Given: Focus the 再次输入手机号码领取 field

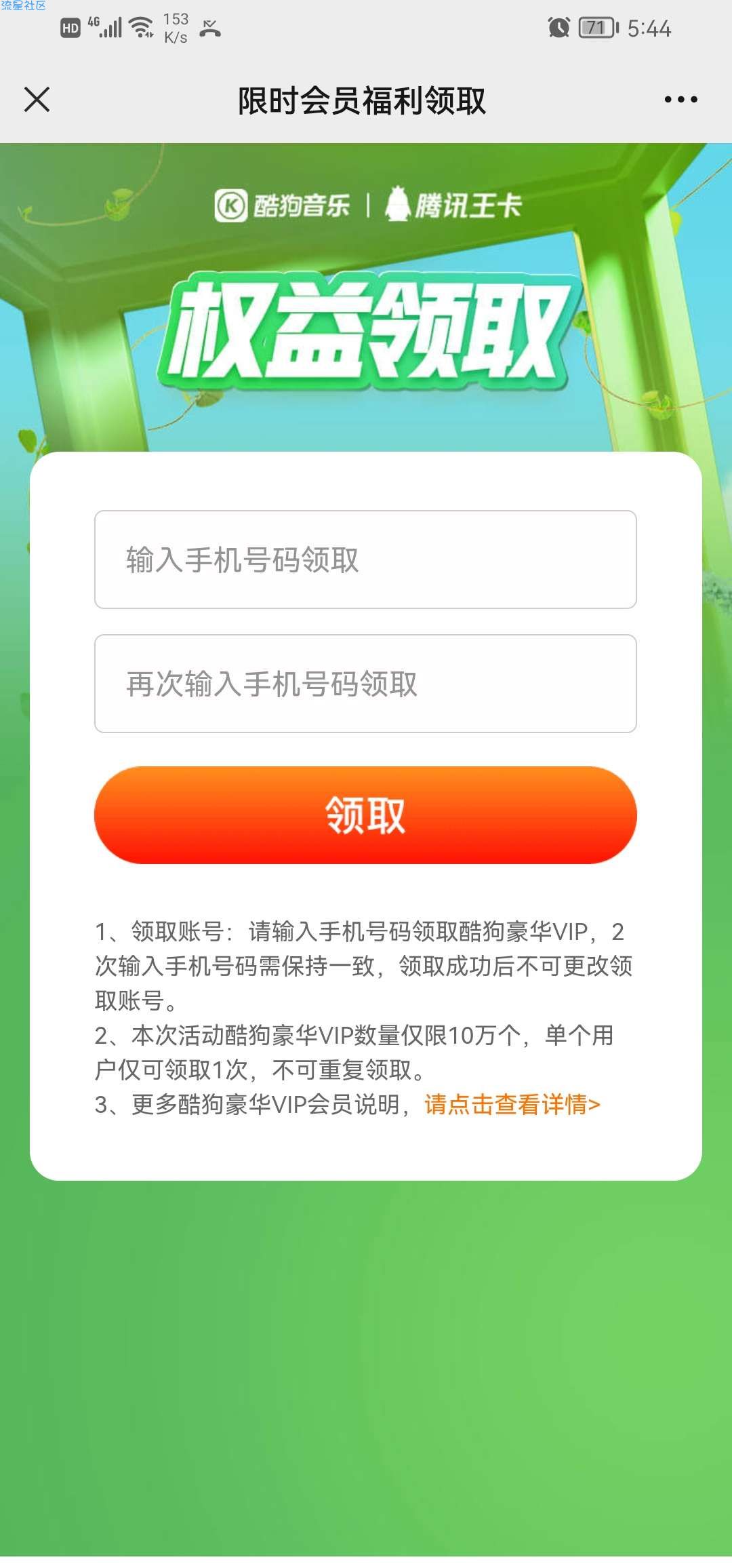Looking at the screenshot, I should coord(365,684).
